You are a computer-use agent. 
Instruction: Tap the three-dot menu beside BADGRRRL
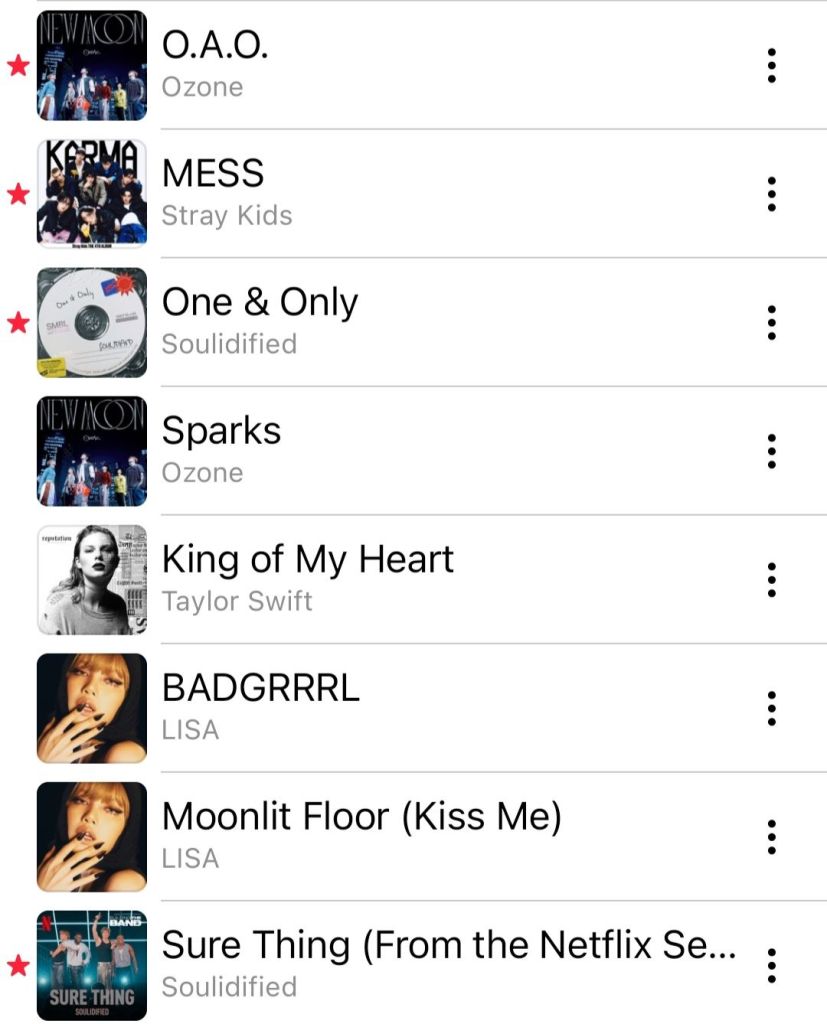pos(771,708)
